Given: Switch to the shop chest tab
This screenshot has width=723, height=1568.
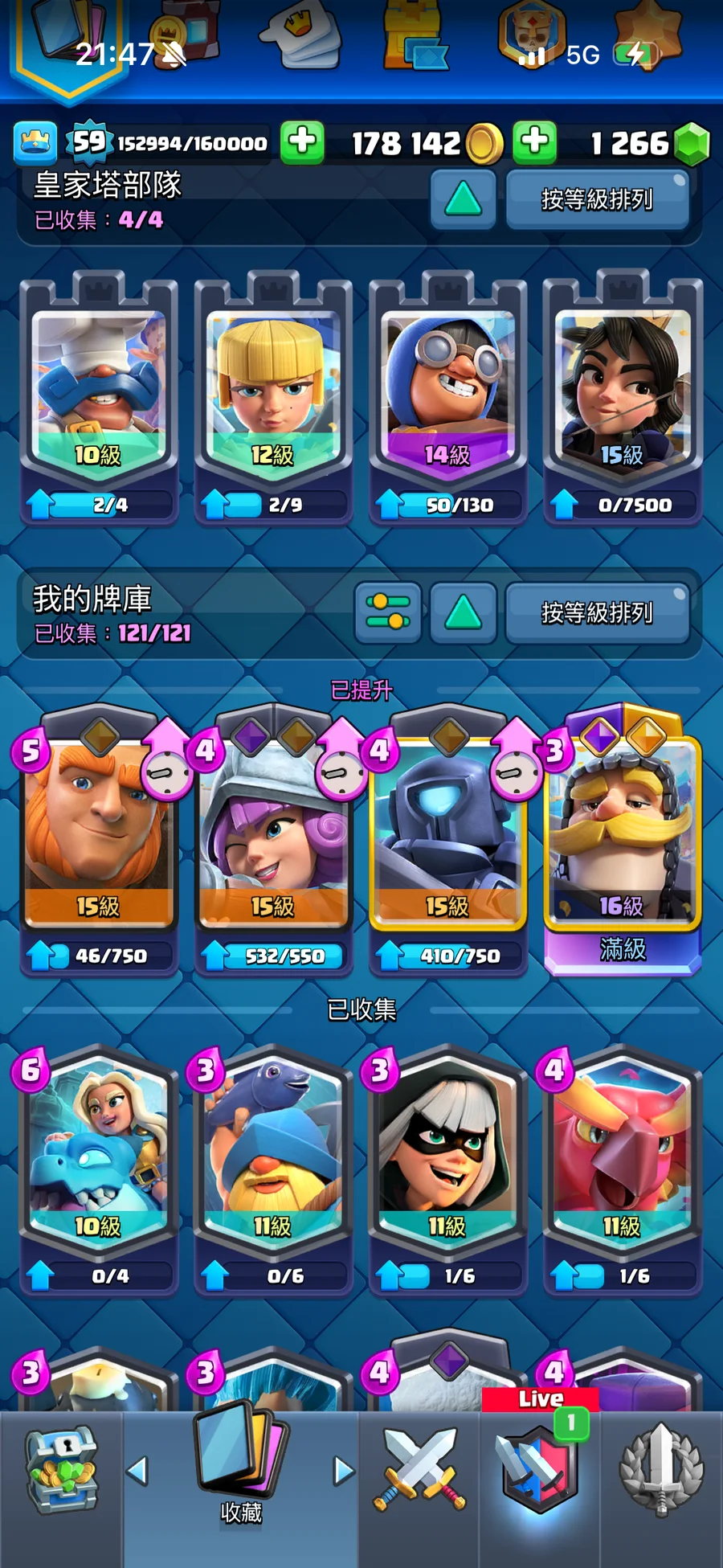Looking at the screenshot, I should (x=61, y=1471).
